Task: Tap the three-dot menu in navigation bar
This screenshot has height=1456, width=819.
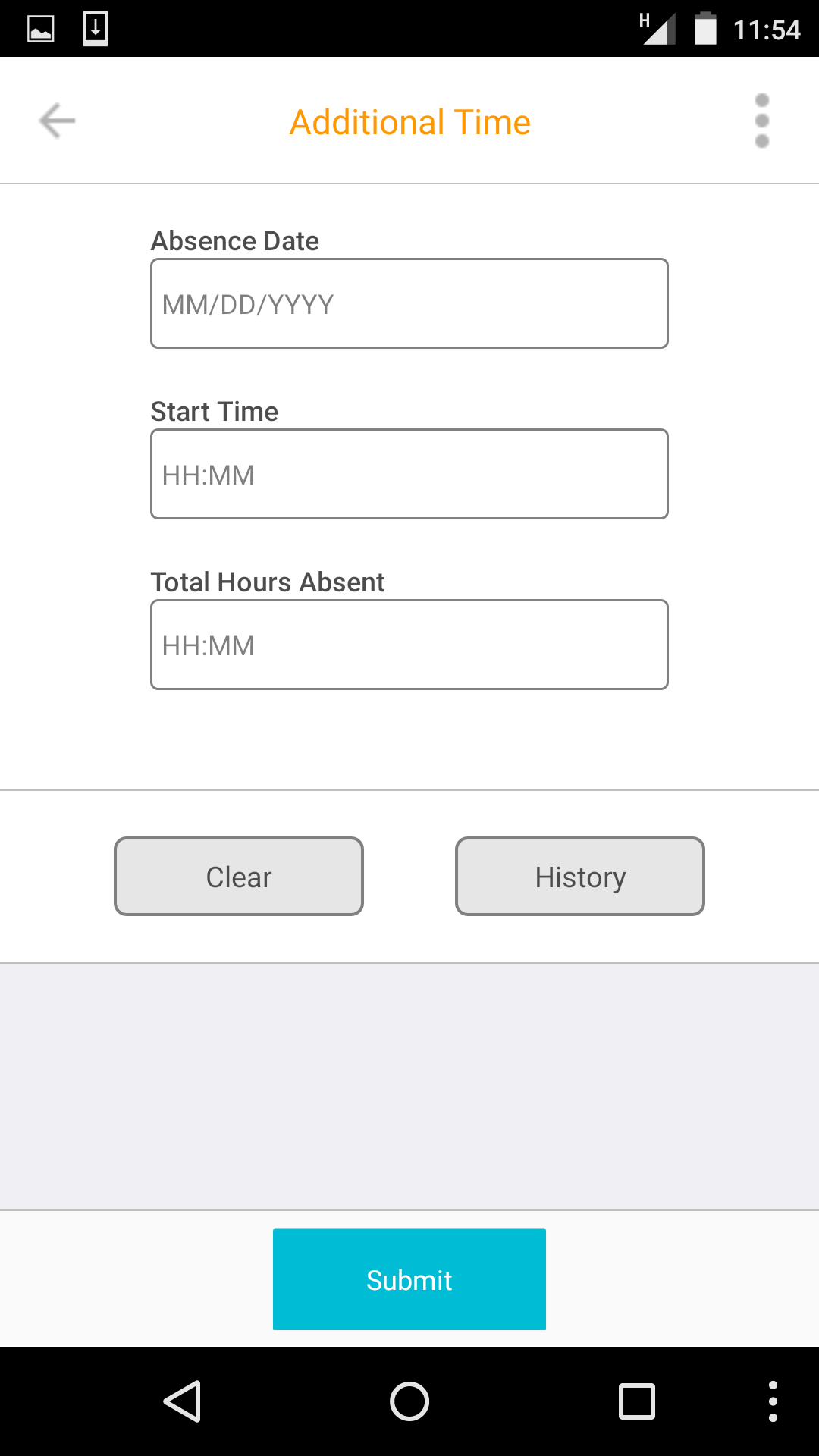Action: tap(773, 1401)
